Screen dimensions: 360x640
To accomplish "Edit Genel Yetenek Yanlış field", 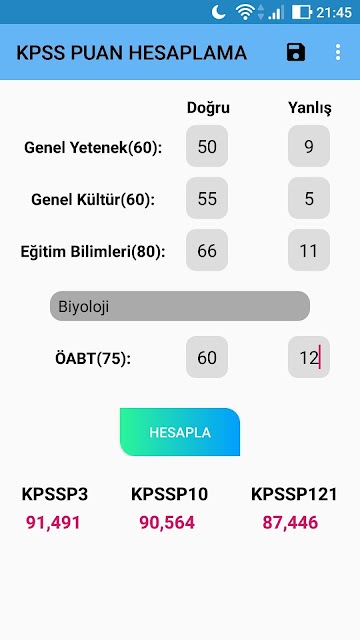I will coord(309,146).
